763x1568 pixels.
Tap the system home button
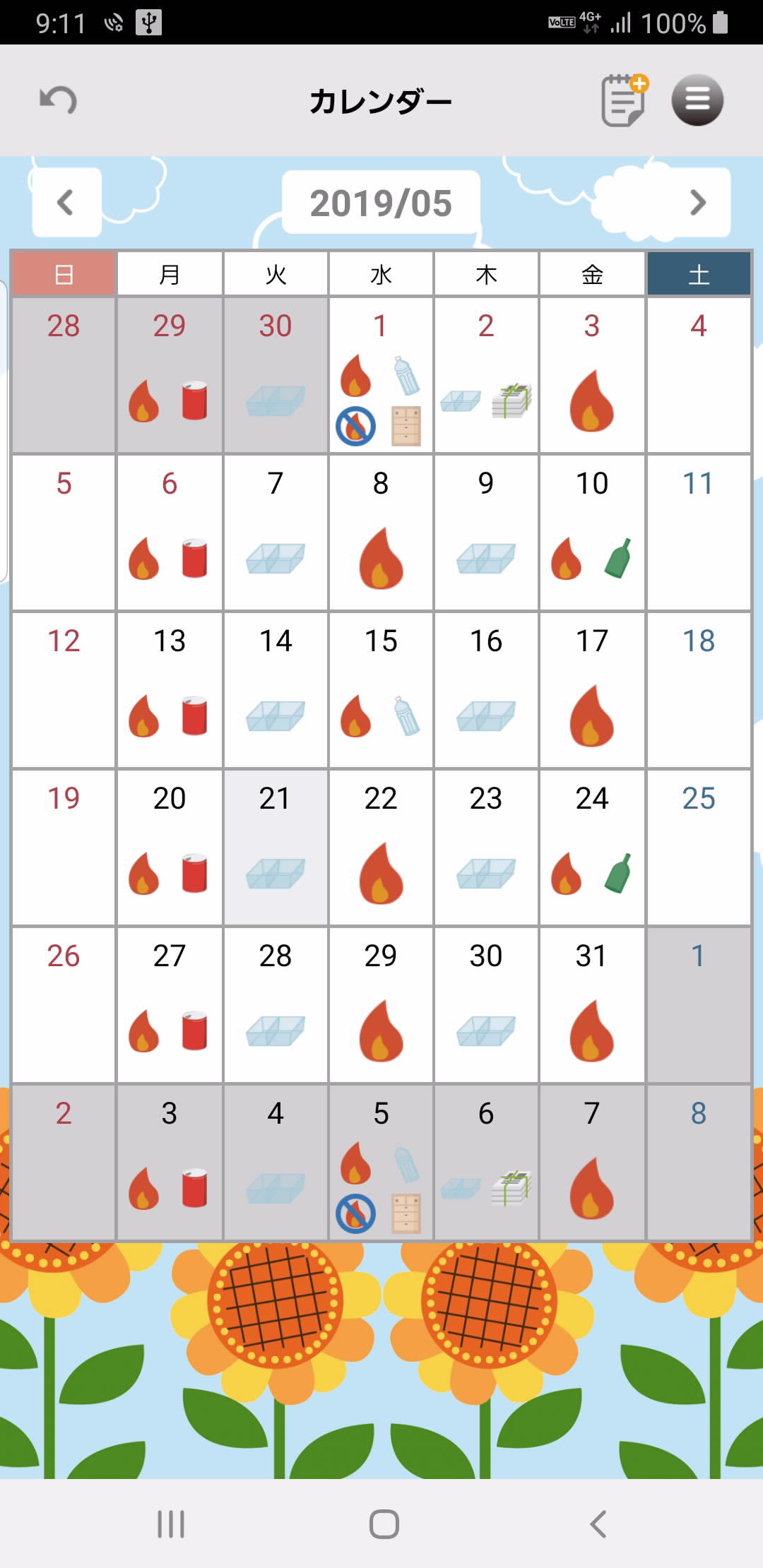point(384,1524)
